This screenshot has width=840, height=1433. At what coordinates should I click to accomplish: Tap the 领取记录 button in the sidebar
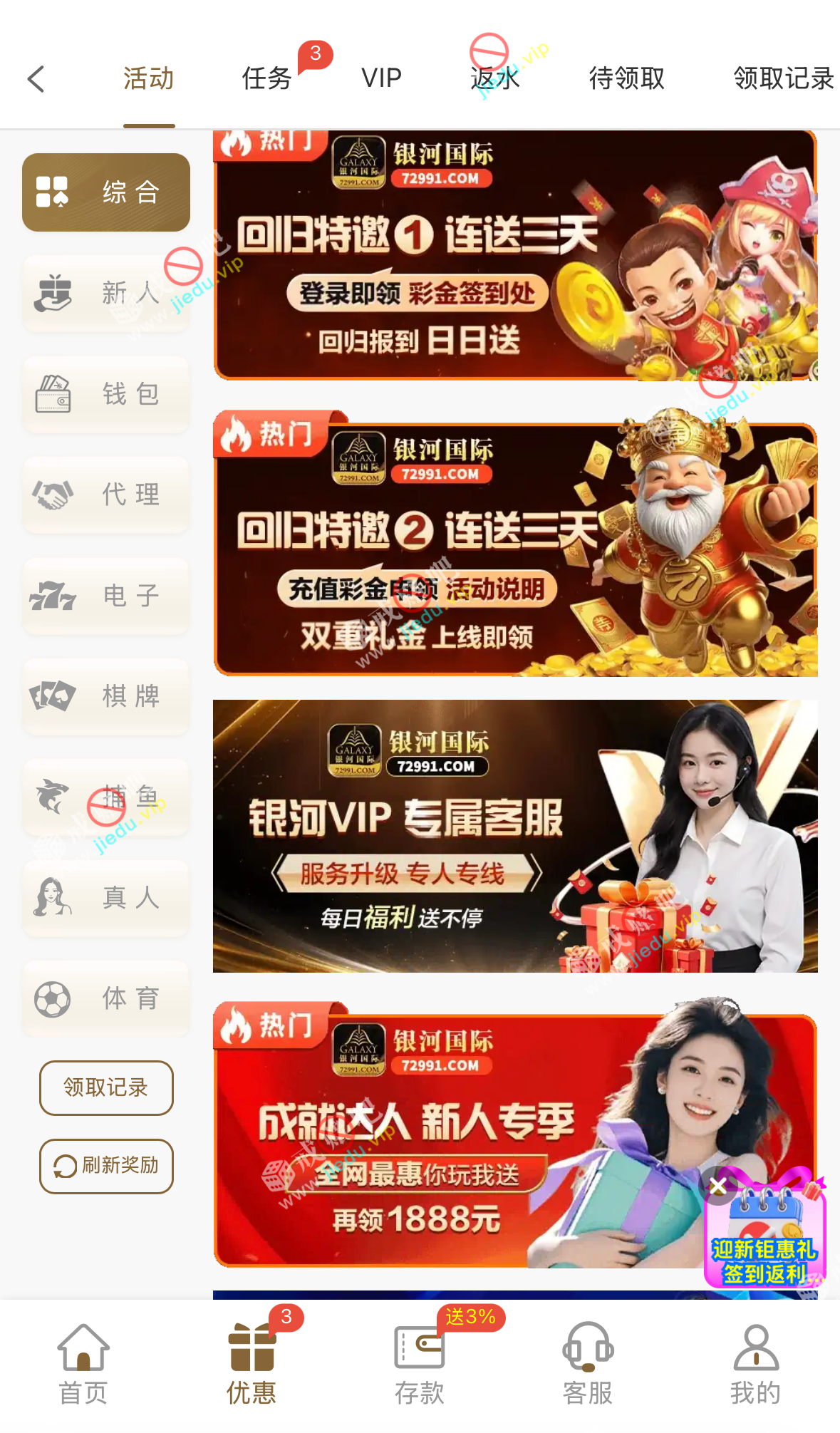tap(106, 1087)
